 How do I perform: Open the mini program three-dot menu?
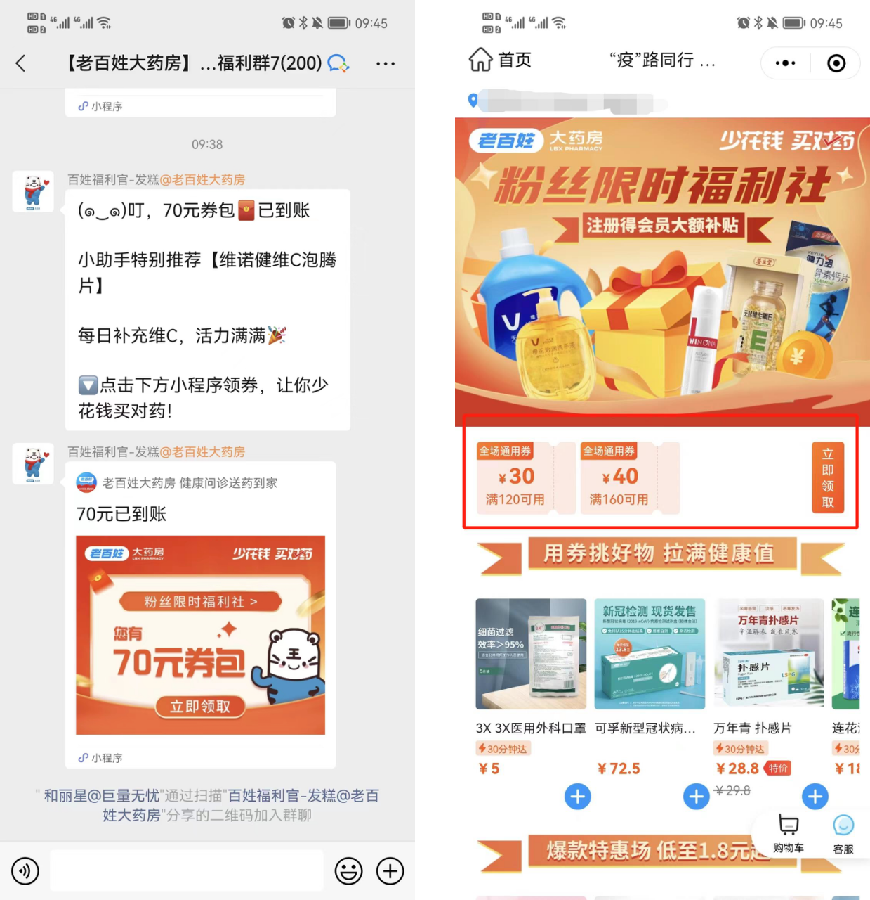click(786, 63)
